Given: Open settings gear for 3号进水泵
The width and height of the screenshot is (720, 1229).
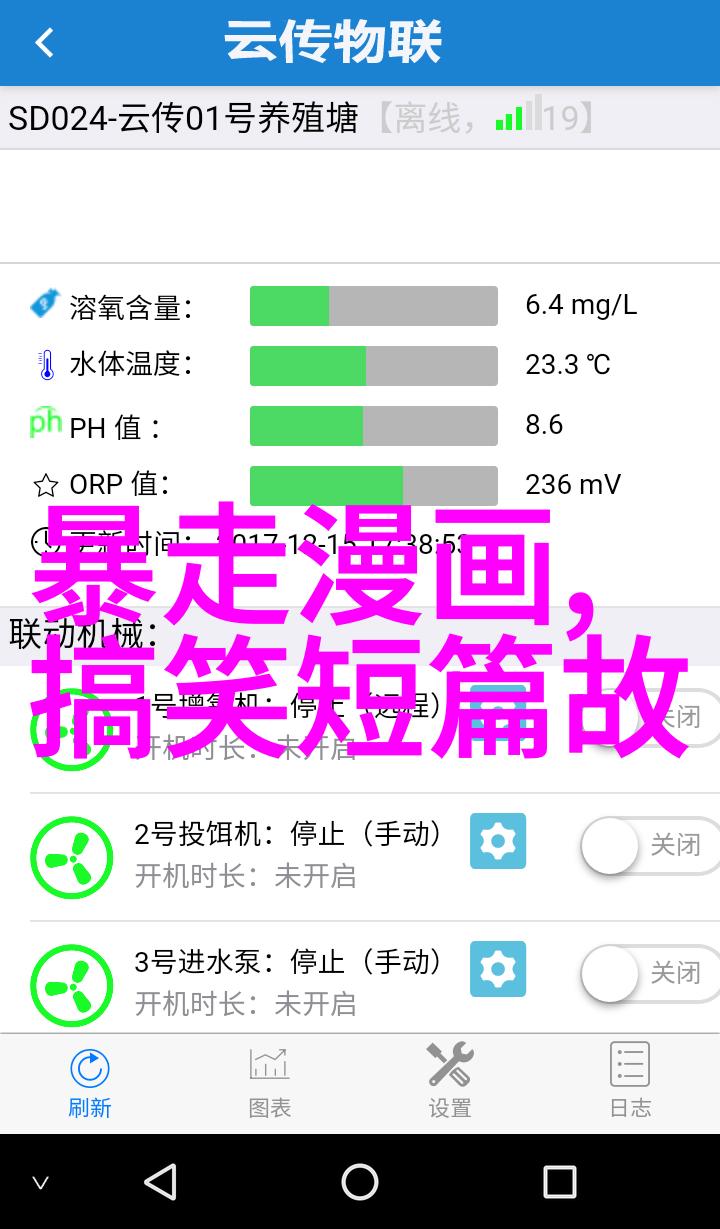Looking at the screenshot, I should [498, 969].
